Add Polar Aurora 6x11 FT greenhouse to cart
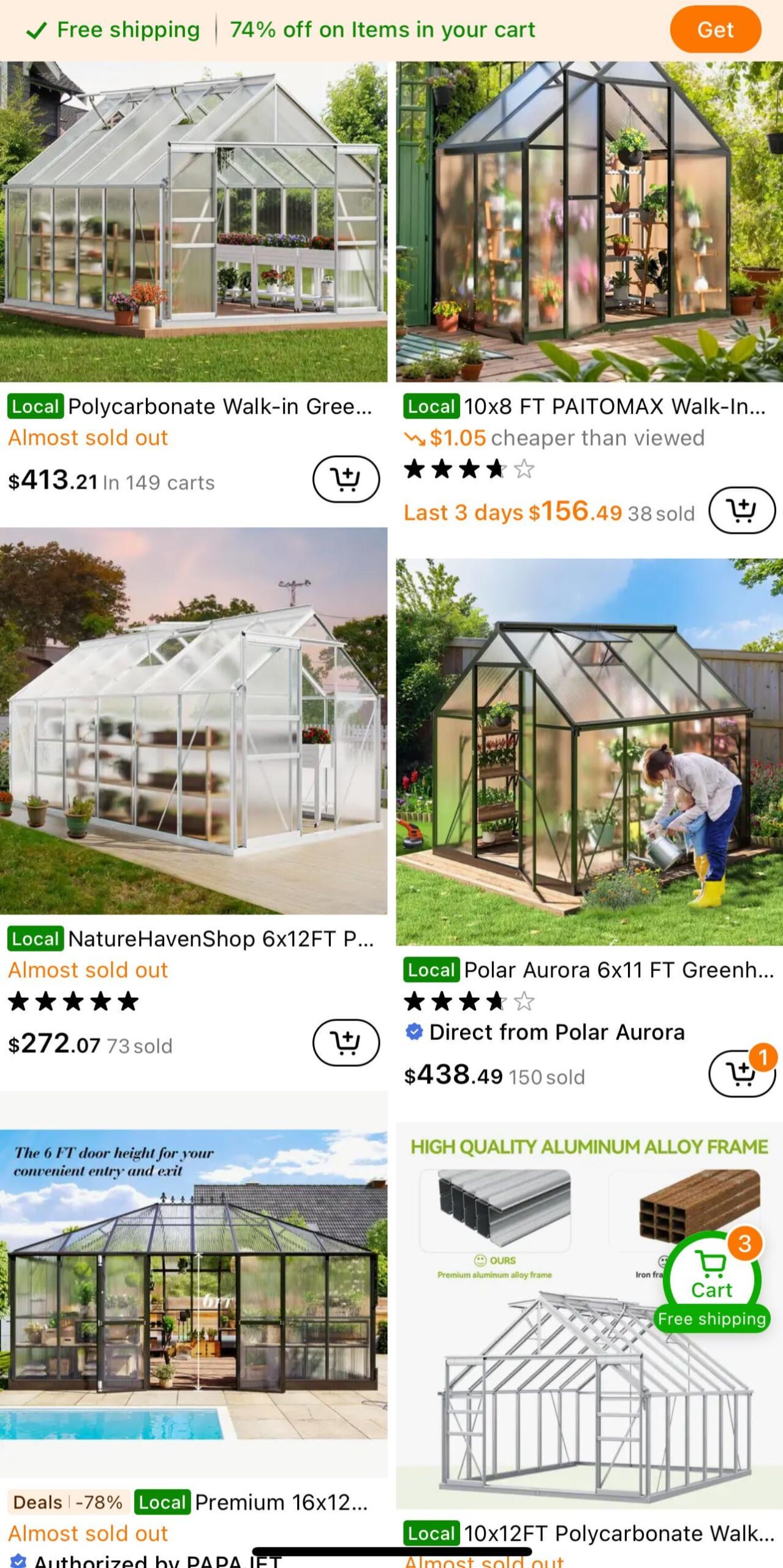This screenshot has width=783, height=1568. (x=742, y=1074)
